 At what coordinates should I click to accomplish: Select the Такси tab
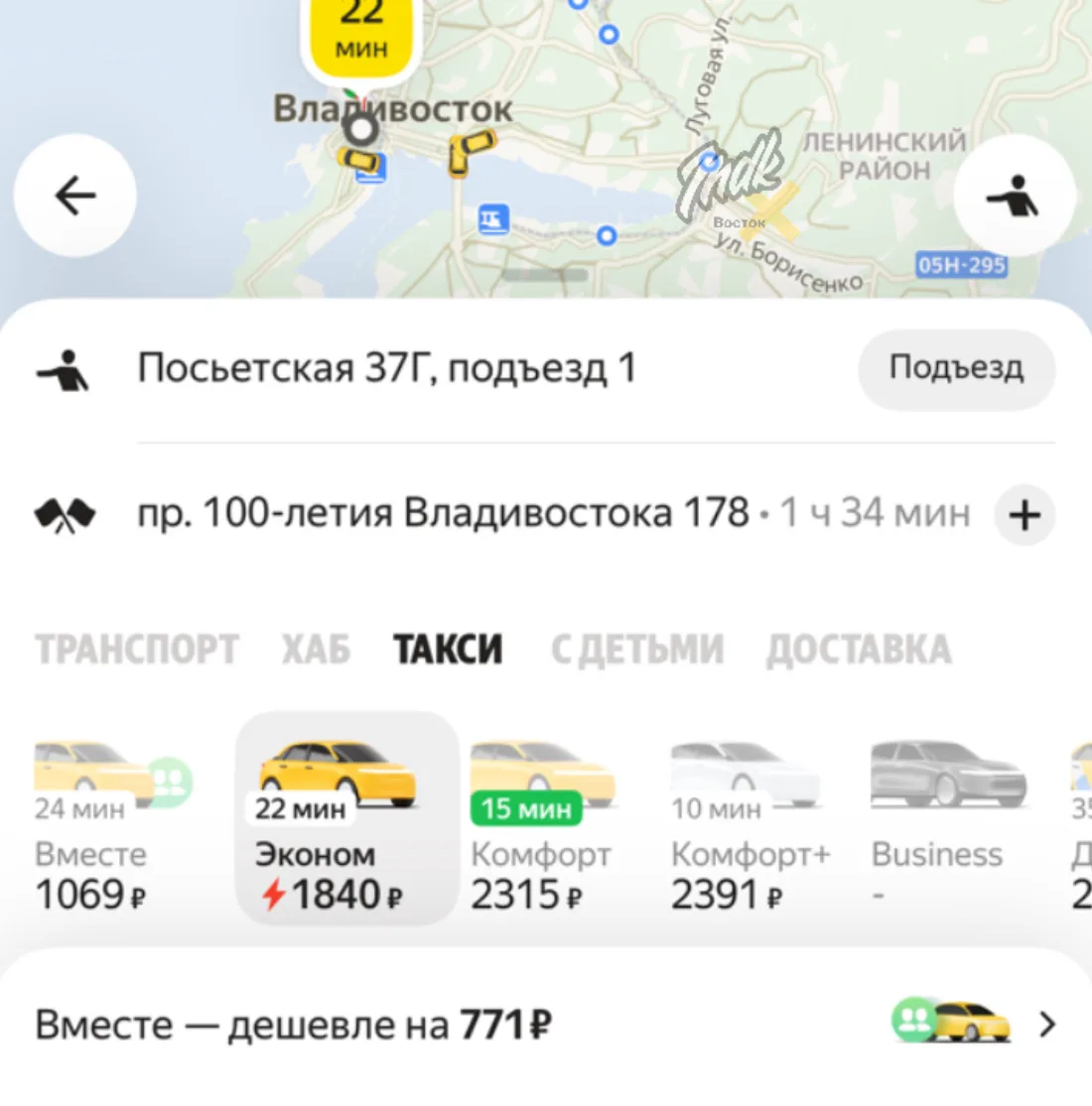(x=448, y=649)
